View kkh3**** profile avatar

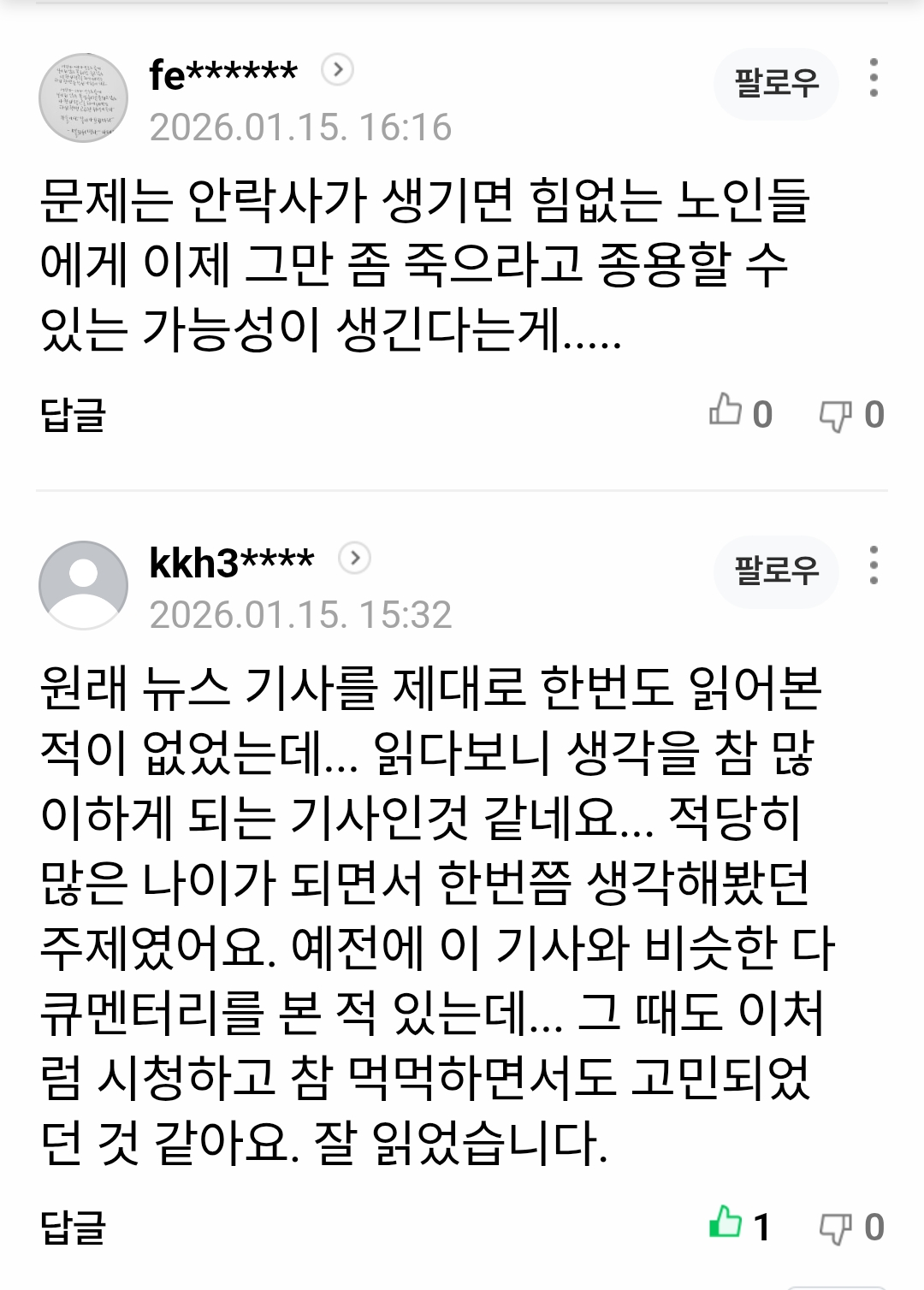click(84, 586)
